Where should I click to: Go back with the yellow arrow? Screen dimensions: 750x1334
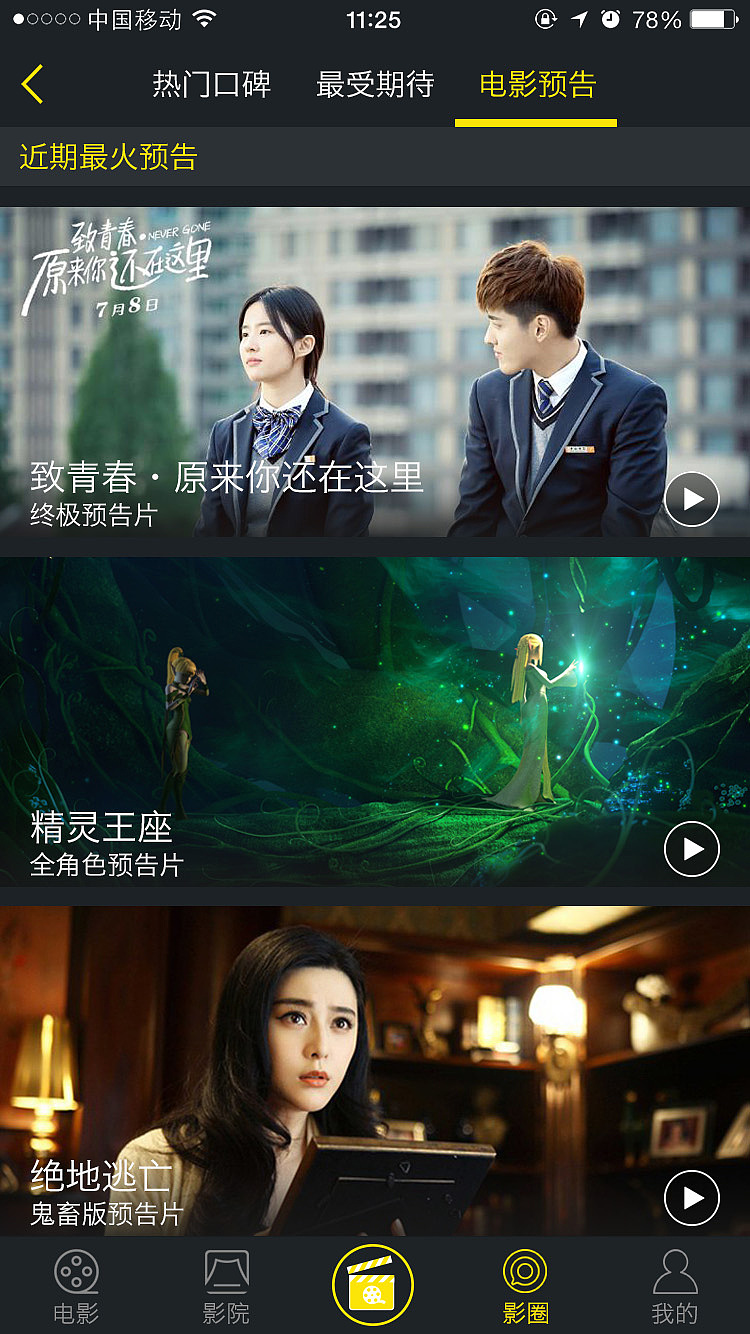tap(32, 84)
